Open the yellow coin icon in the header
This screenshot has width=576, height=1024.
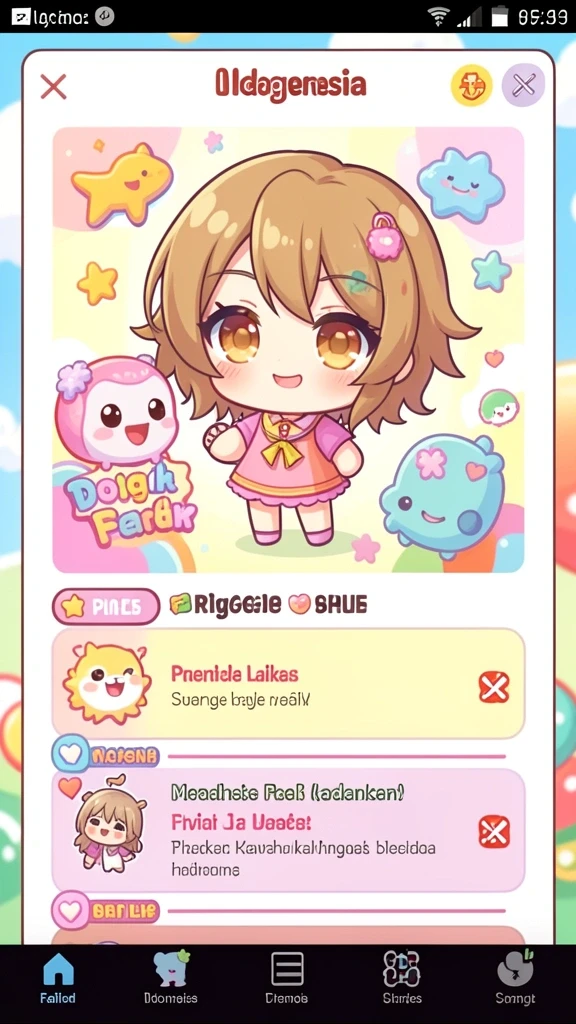coord(471,85)
